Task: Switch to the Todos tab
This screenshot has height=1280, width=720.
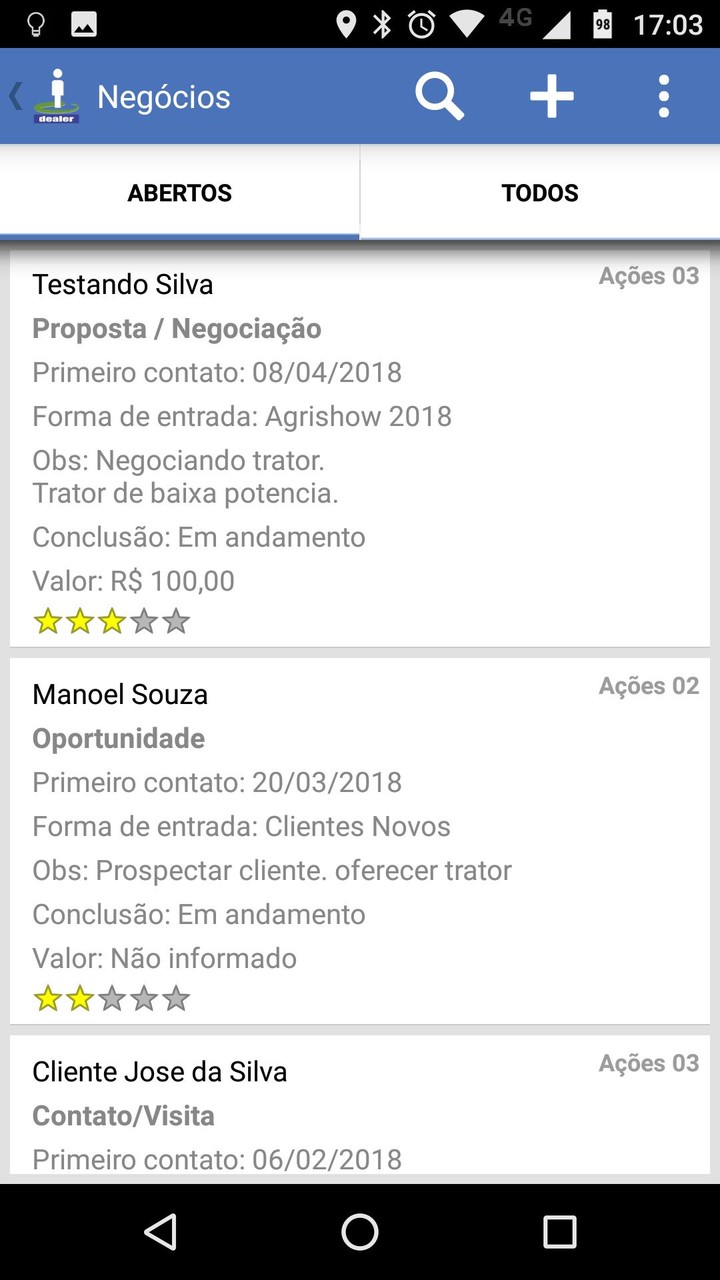Action: (540, 193)
